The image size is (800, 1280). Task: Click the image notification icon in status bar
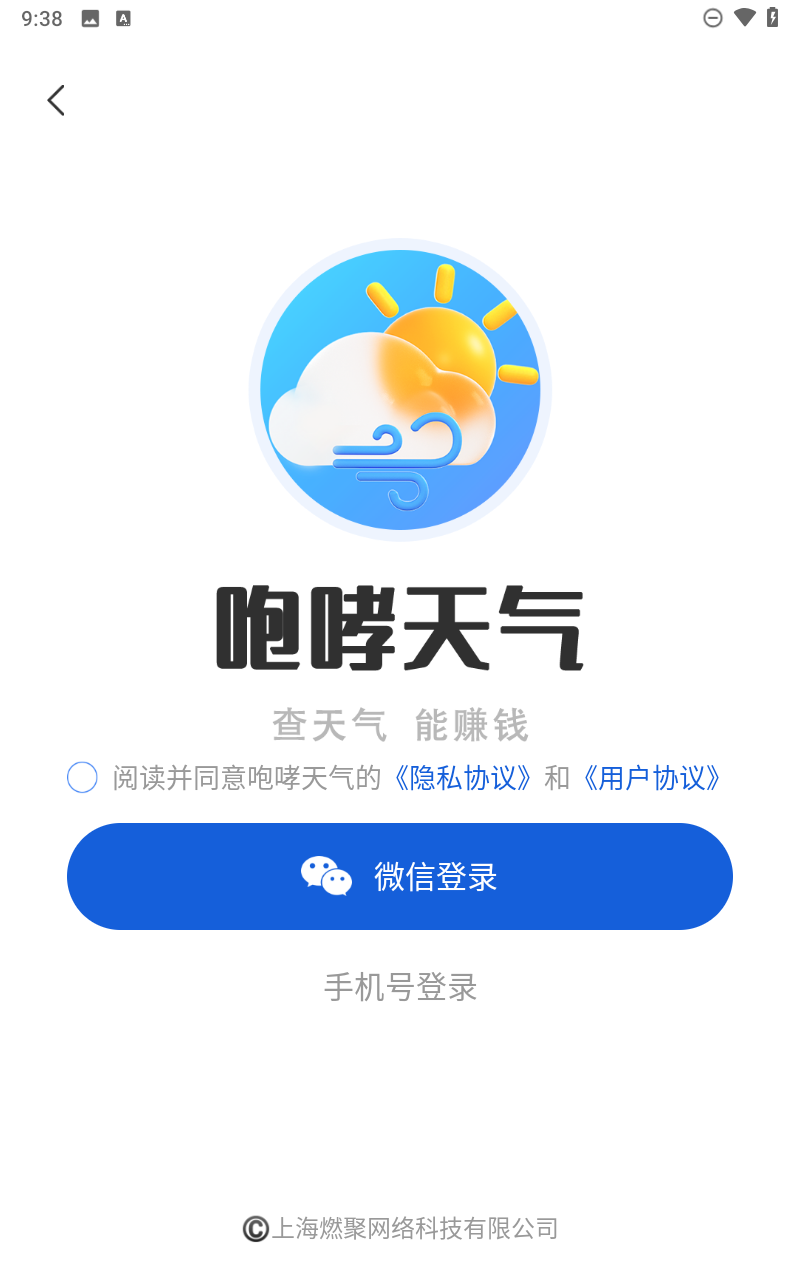[x=90, y=17]
